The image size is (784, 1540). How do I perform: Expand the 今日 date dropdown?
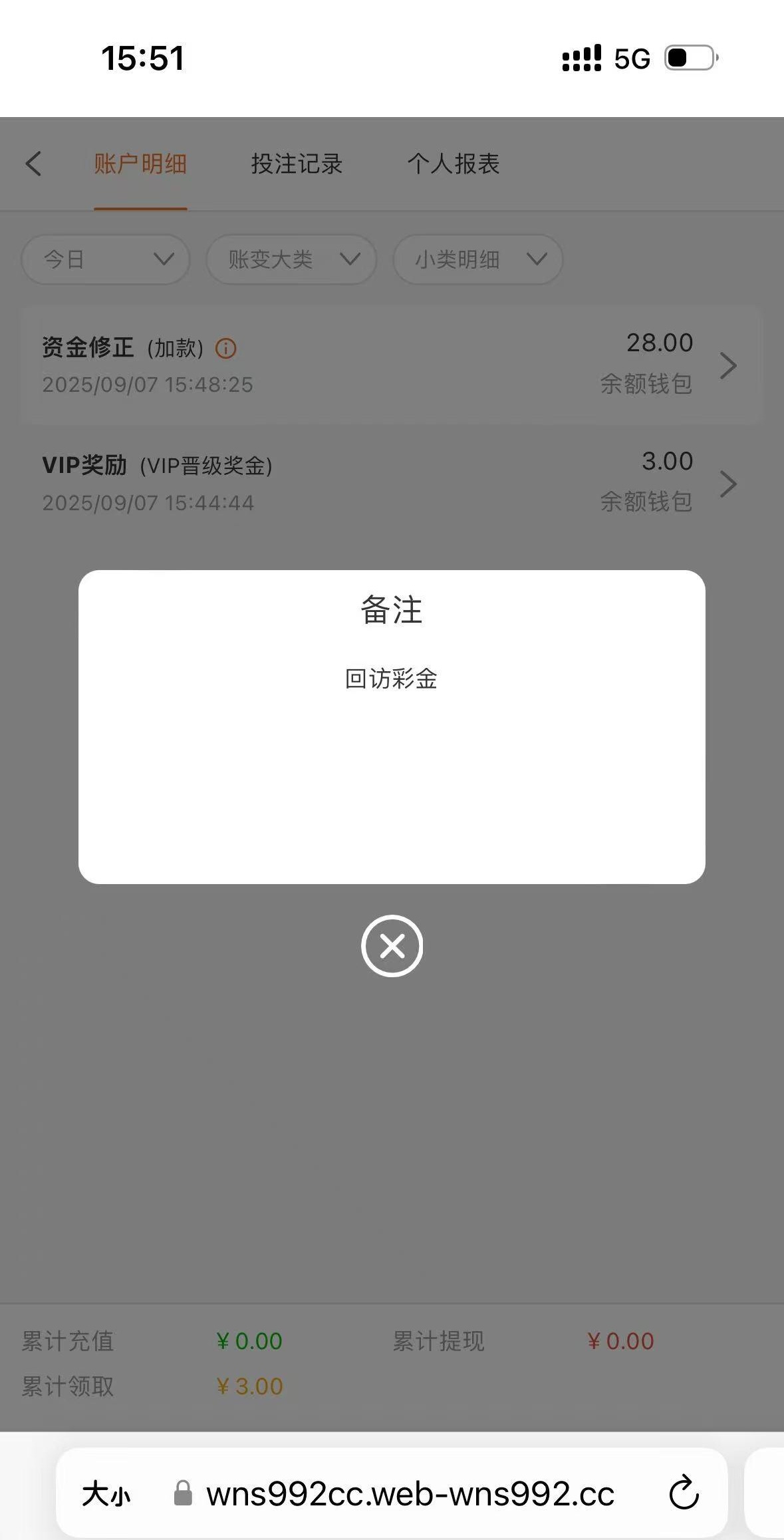tap(106, 259)
